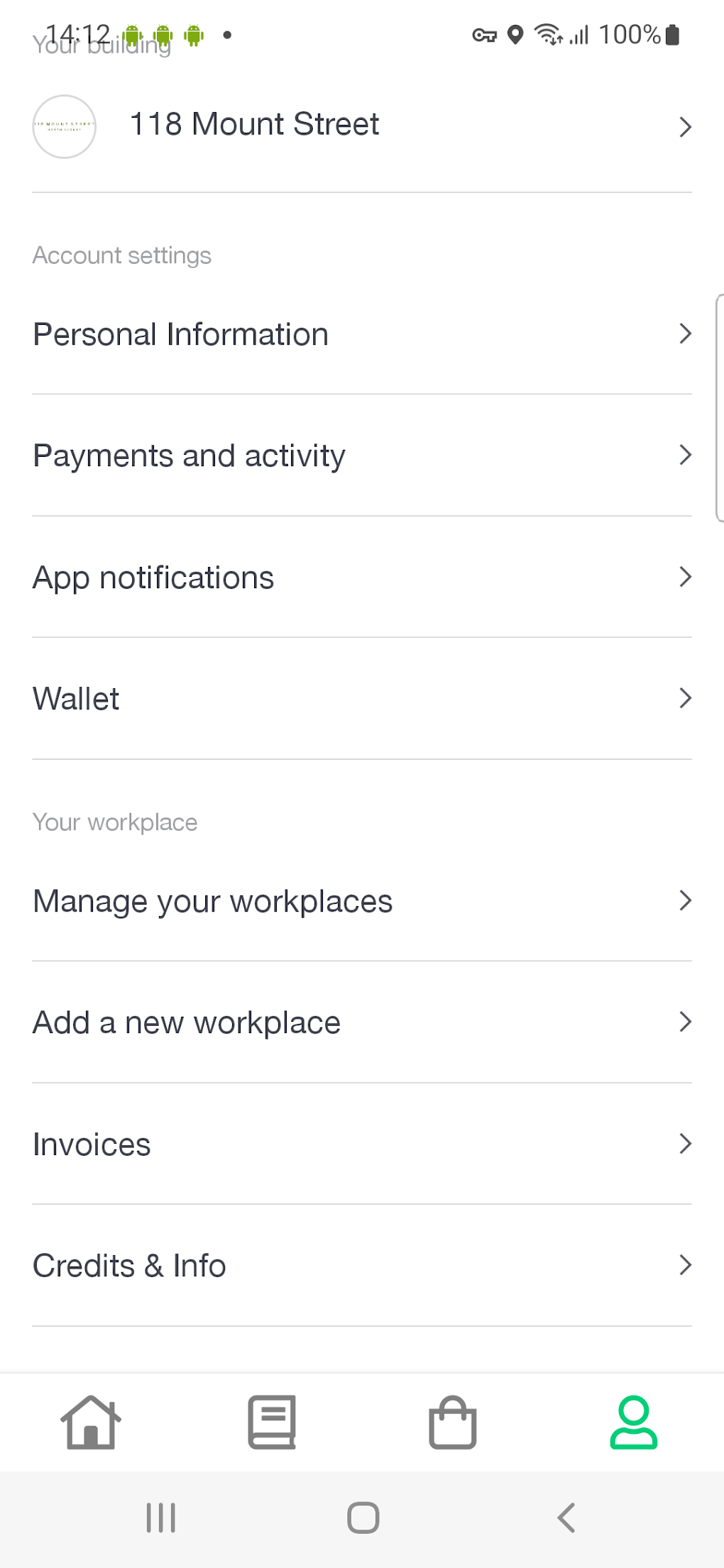Open the Invoices row
This screenshot has height=1568, width=724.
(x=361, y=1144)
